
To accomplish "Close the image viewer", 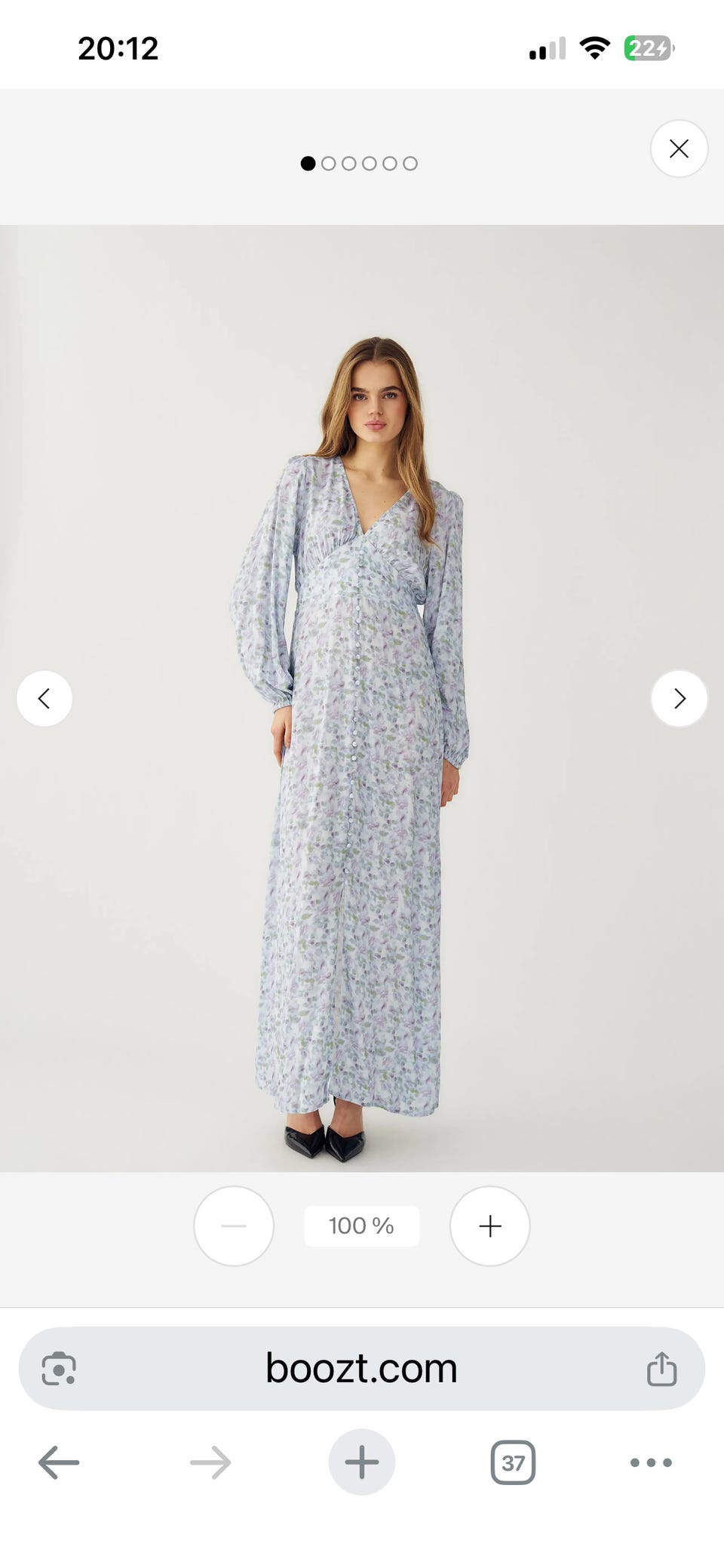I will coord(679,149).
